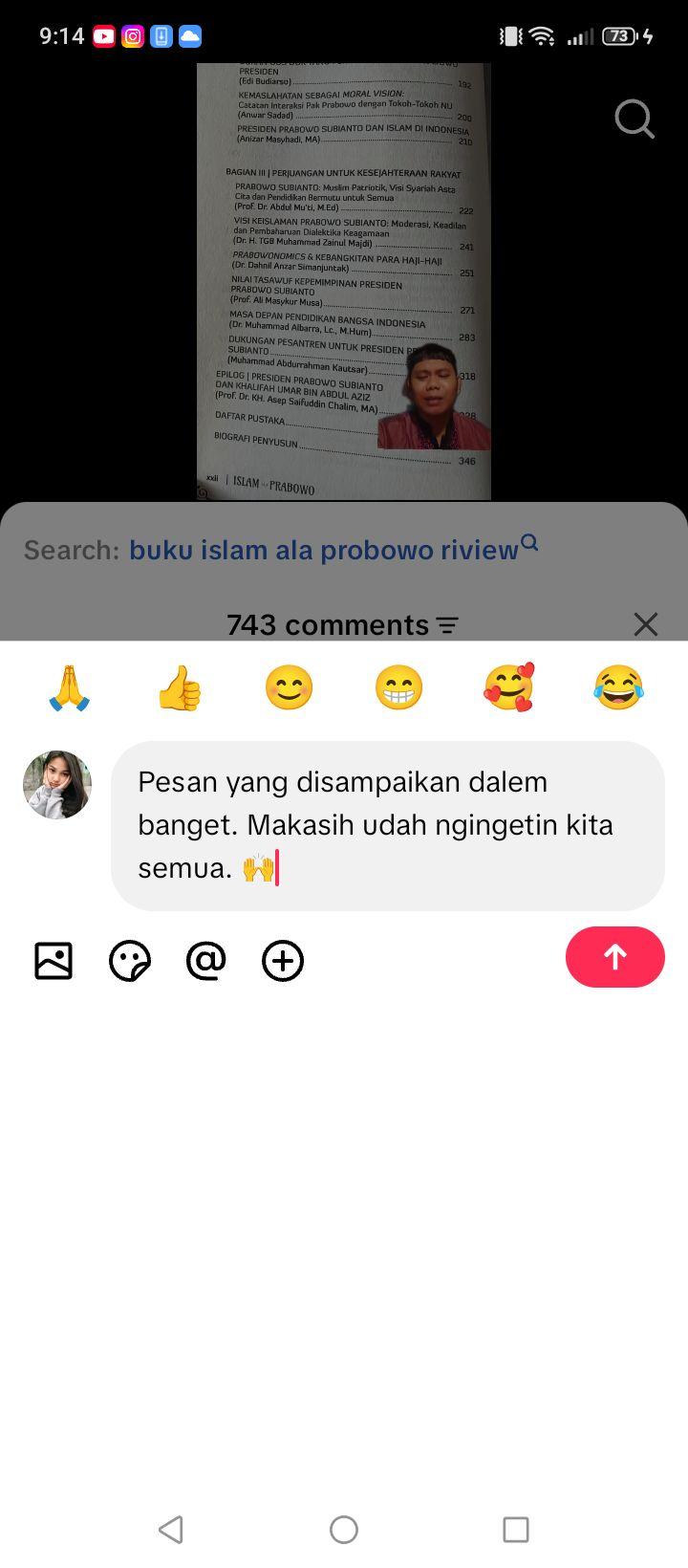Attach an image to the comment

click(54, 961)
